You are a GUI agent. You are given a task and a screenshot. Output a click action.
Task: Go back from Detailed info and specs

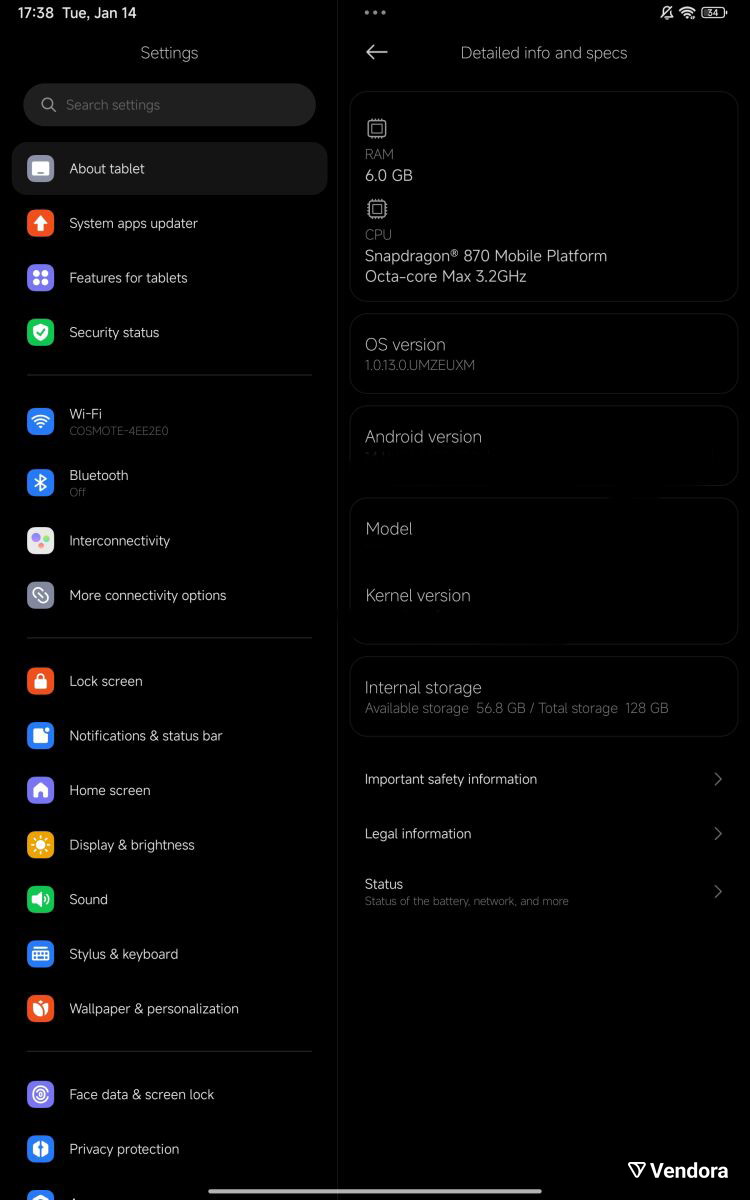(x=376, y=52)
